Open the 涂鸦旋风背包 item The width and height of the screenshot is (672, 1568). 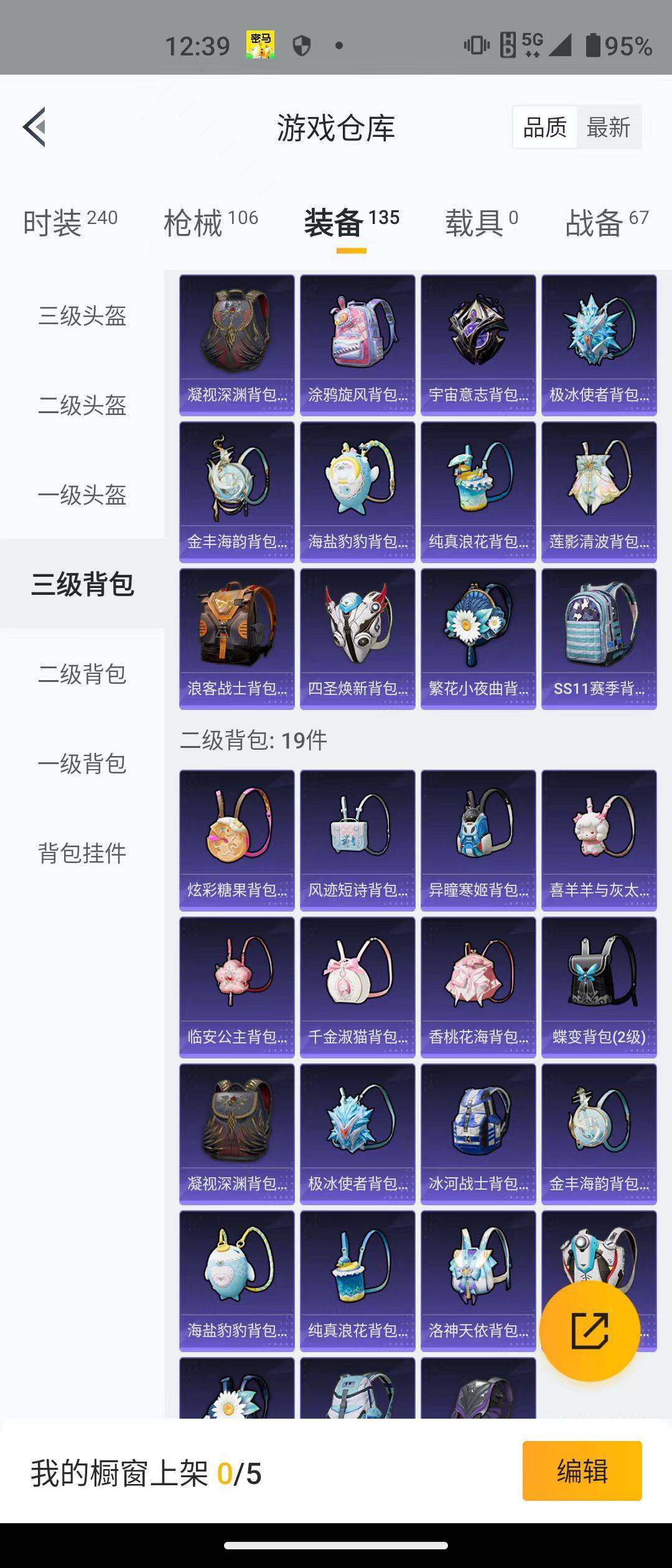tap(357, 345)
